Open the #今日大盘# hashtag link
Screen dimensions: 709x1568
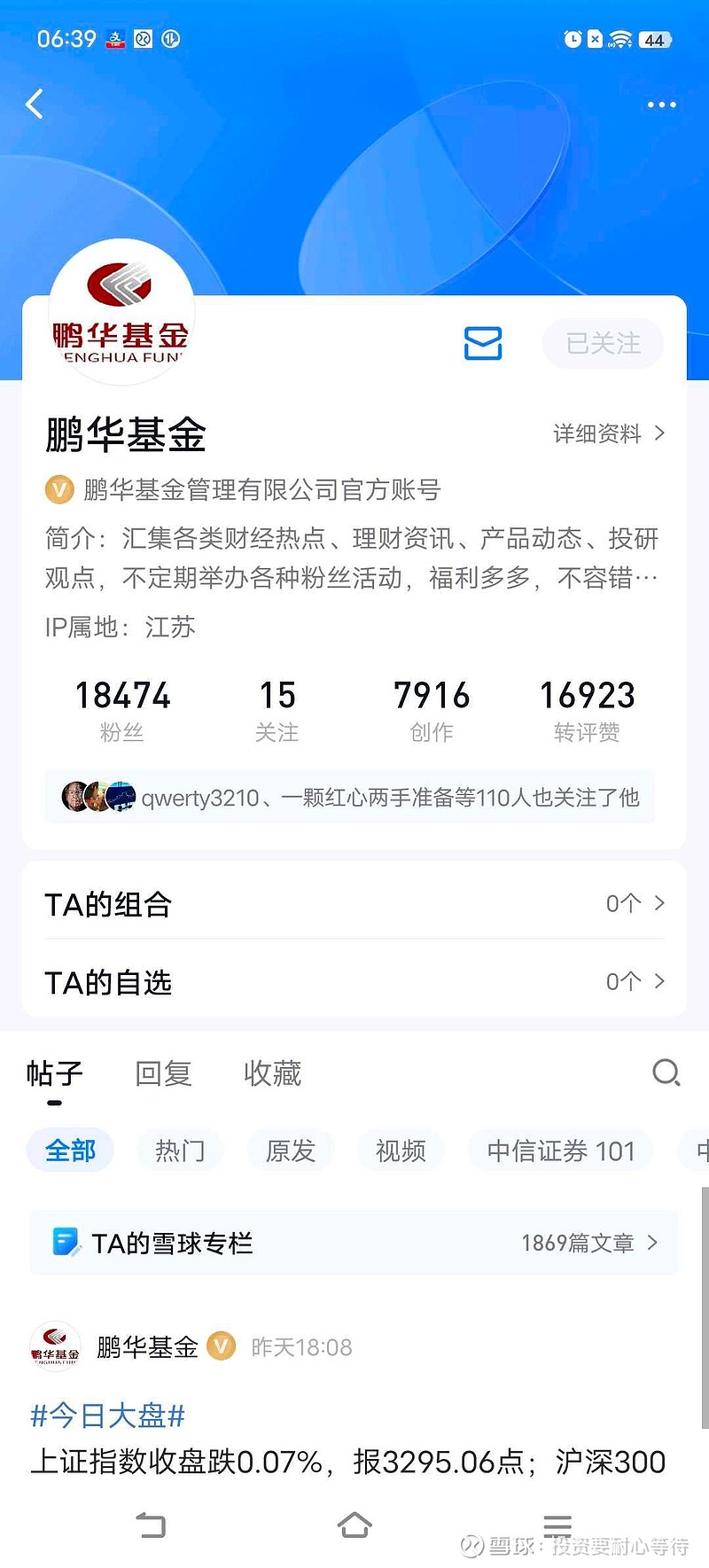107,1416
